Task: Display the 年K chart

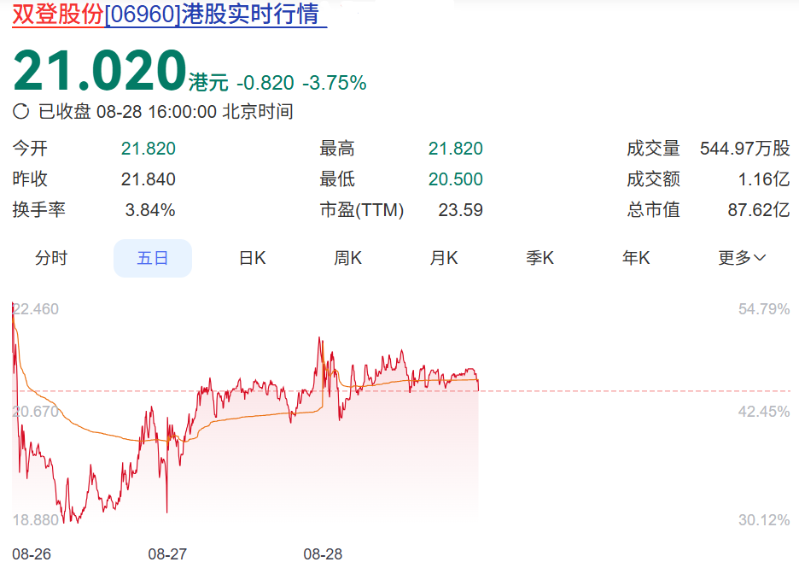Action: click(x=636, y=258)
